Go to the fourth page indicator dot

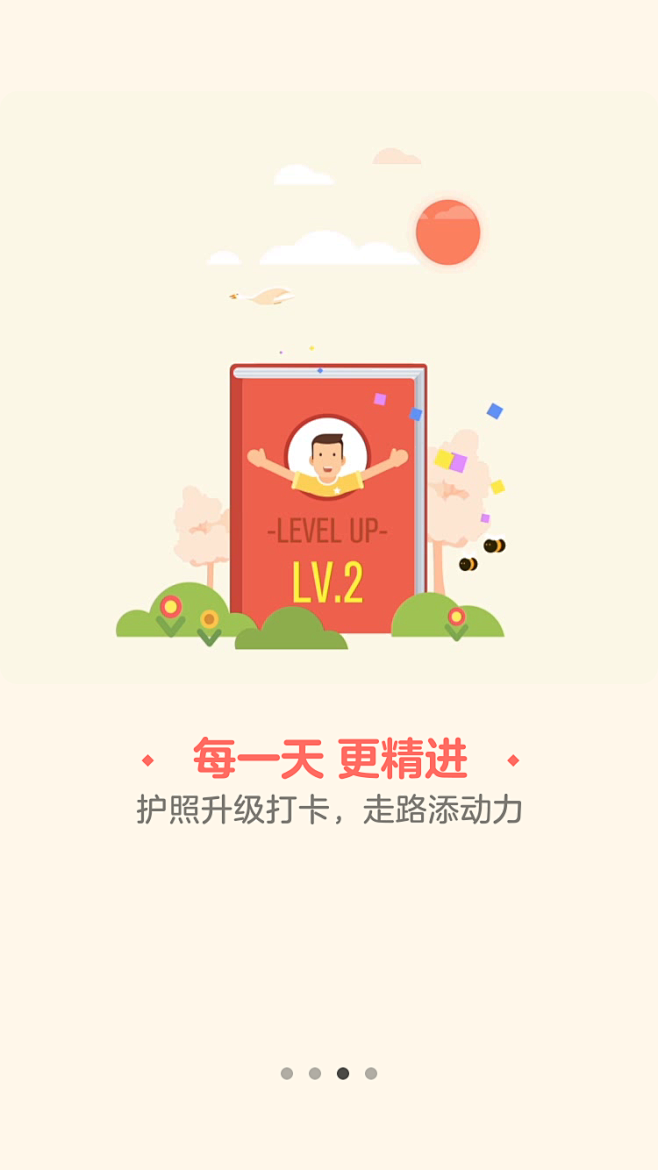coord(371,1073)
